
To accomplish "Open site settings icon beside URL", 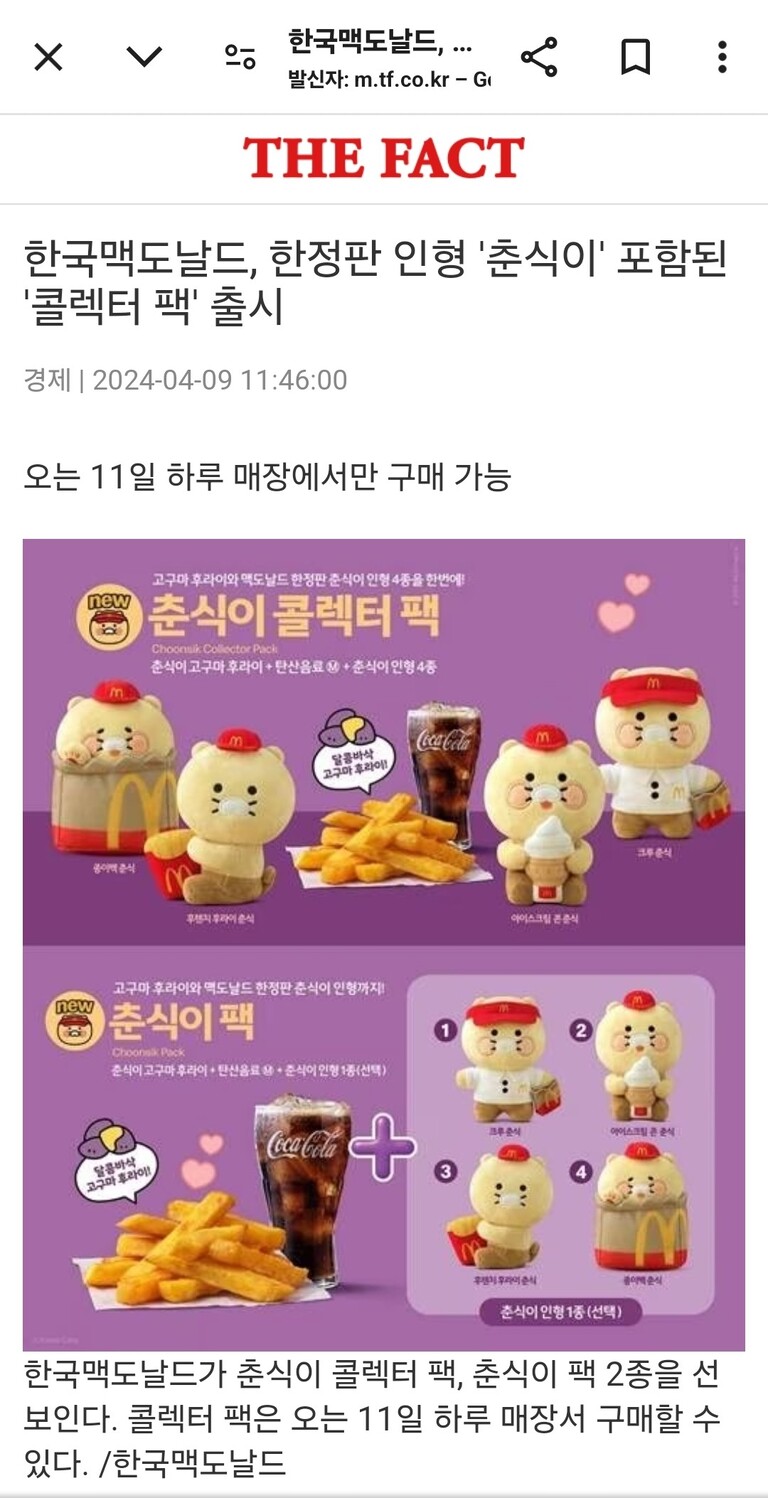I will 240,57.
